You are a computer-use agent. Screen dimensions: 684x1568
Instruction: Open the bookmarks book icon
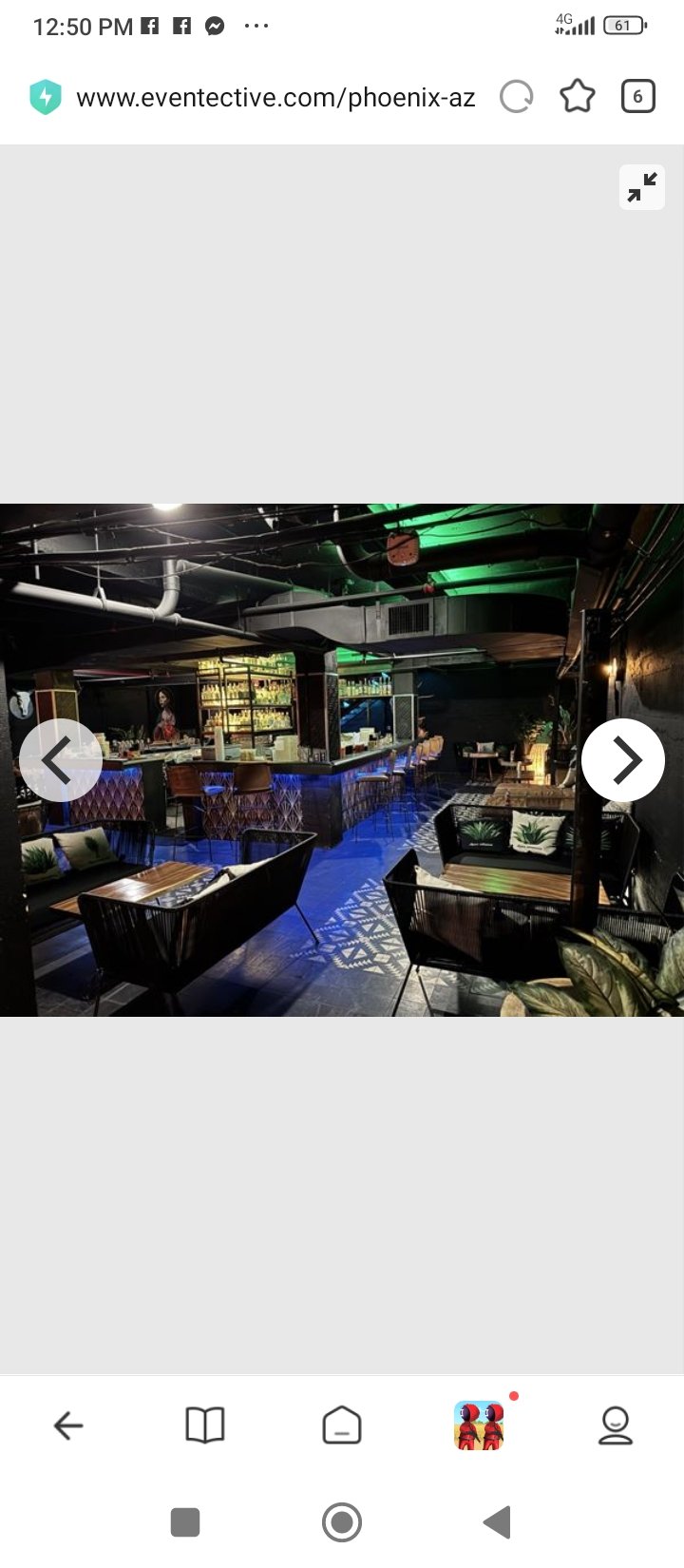[205, 1425]
